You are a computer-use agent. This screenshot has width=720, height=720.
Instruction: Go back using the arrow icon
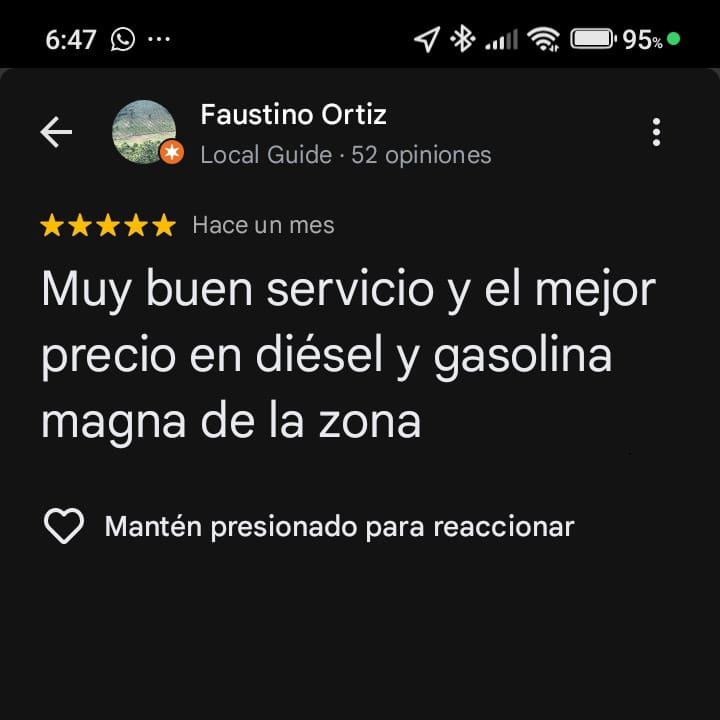tap(56, 132)
